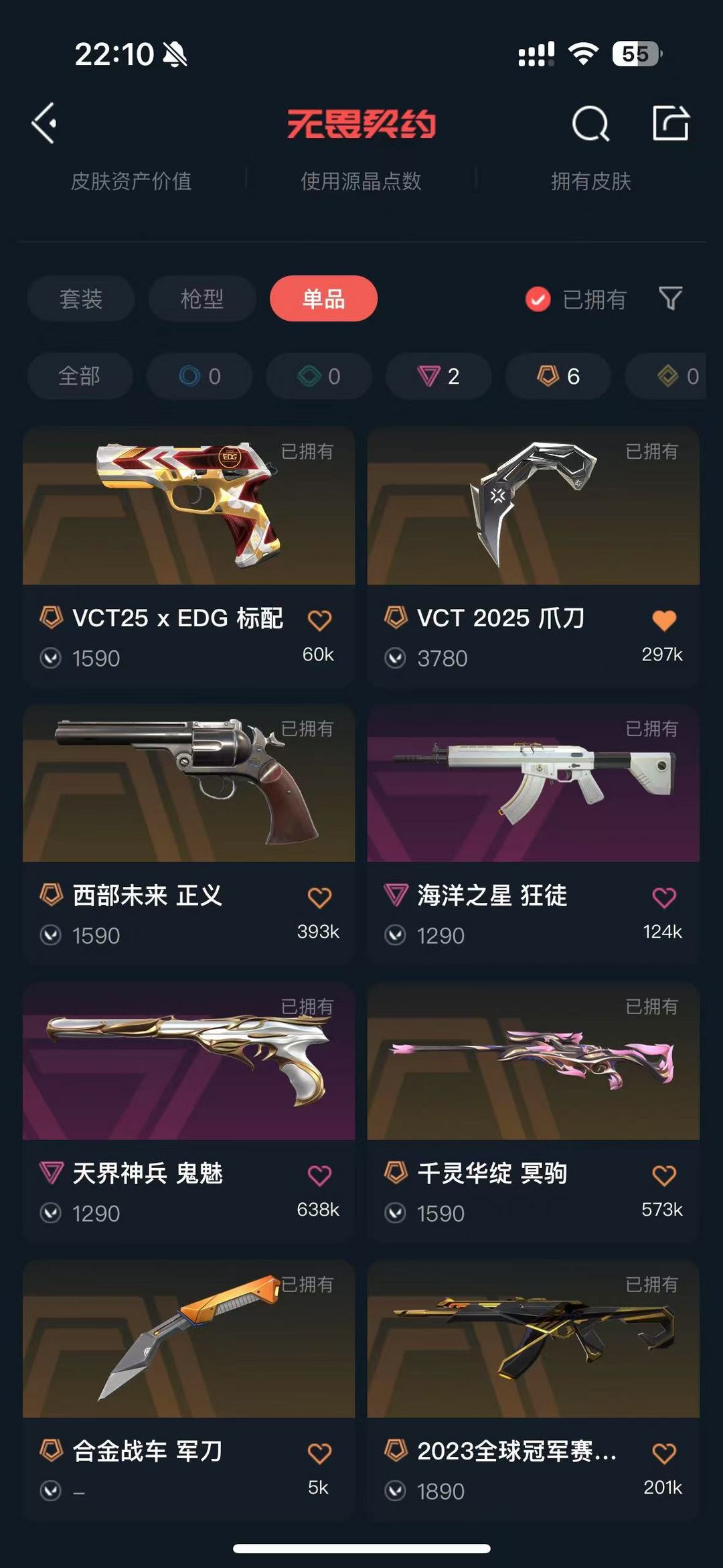
Task: Switch to the 套装 tab
Action: (x=81, y=299)
